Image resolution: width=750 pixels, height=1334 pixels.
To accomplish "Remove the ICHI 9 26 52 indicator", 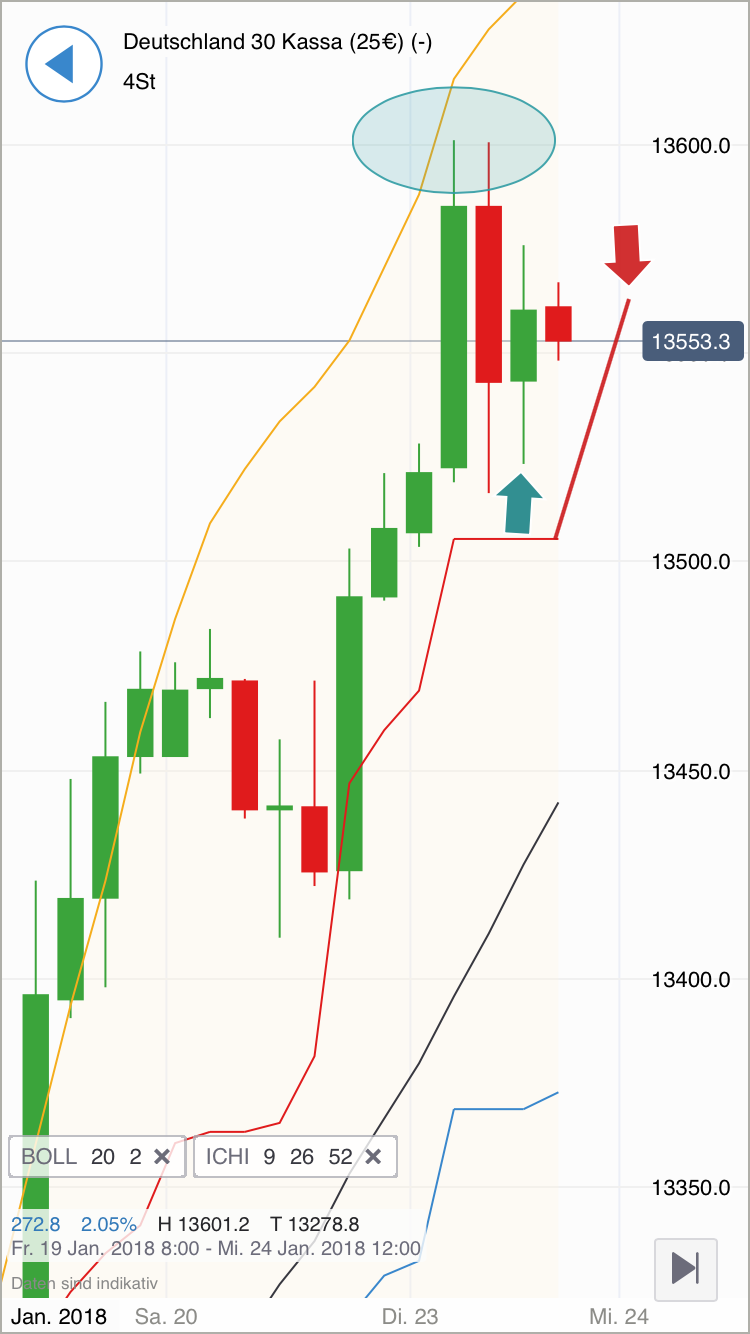I will [373, 1157].
